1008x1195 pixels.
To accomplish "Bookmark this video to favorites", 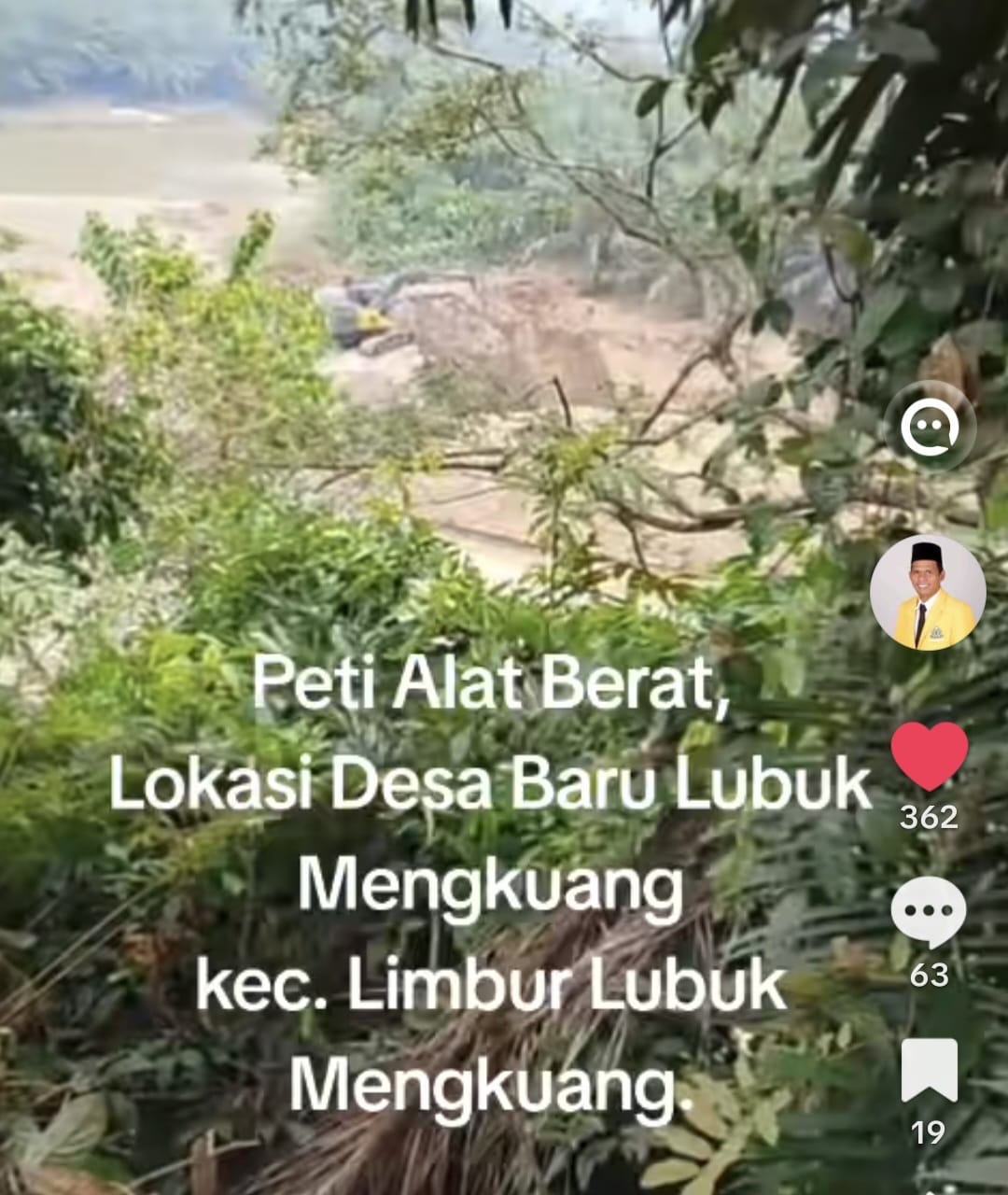I will point(930,1070).
